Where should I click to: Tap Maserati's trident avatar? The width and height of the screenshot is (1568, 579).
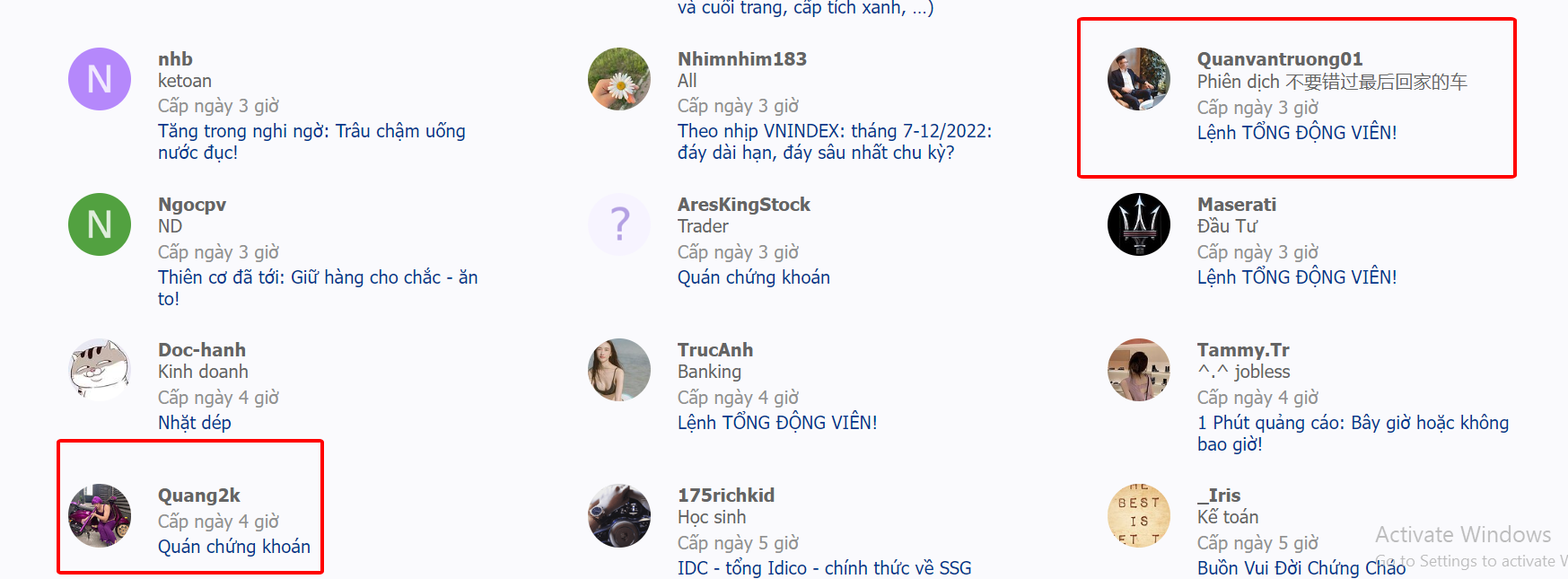click(1138, 224)
